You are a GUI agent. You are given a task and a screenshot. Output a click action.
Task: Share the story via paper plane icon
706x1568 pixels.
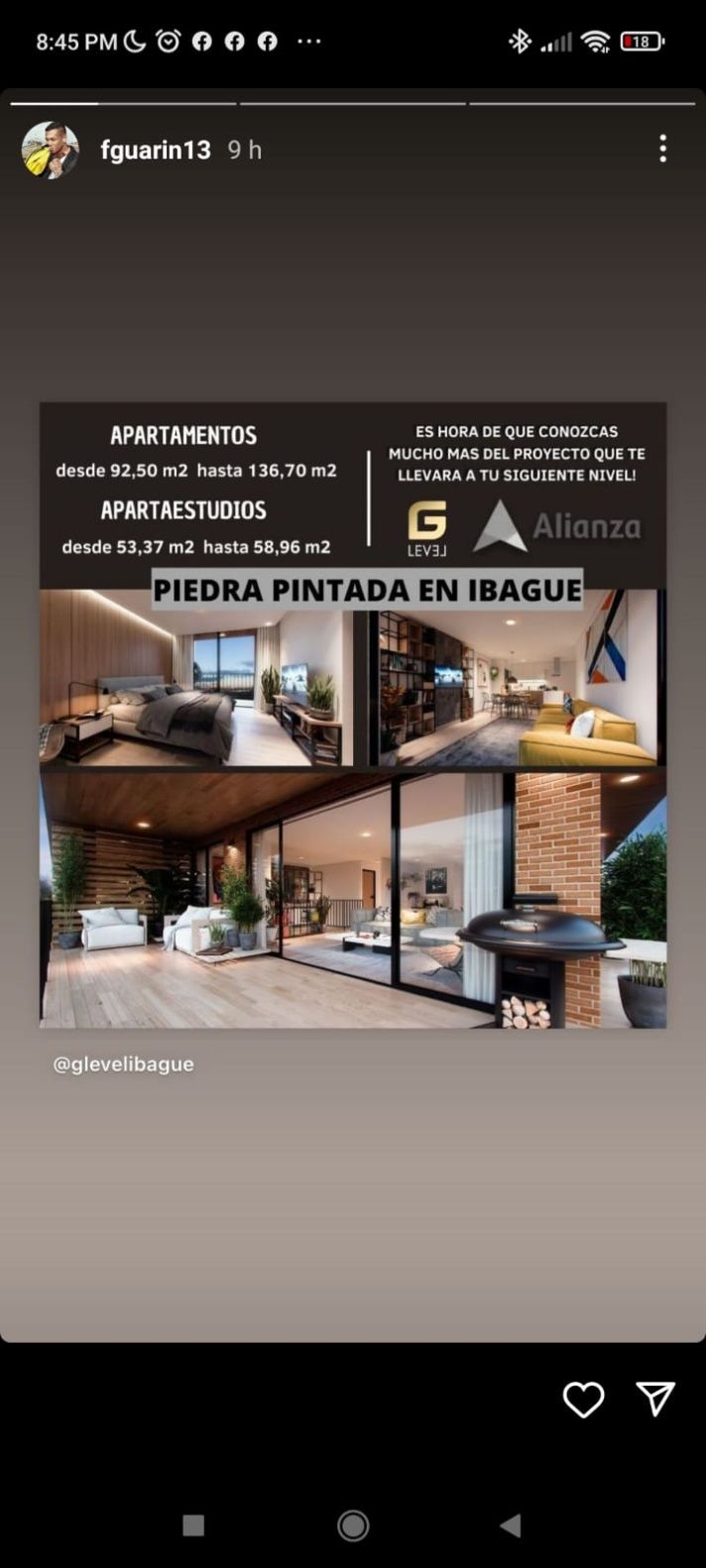(655, 1399)
